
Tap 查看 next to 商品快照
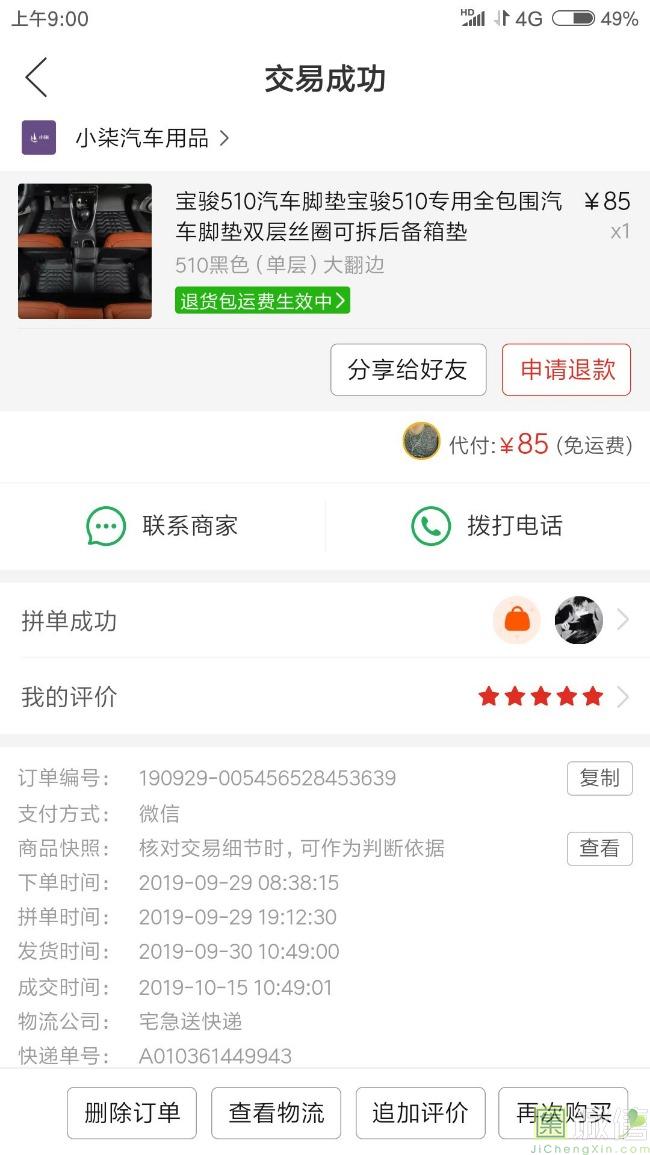599,849
